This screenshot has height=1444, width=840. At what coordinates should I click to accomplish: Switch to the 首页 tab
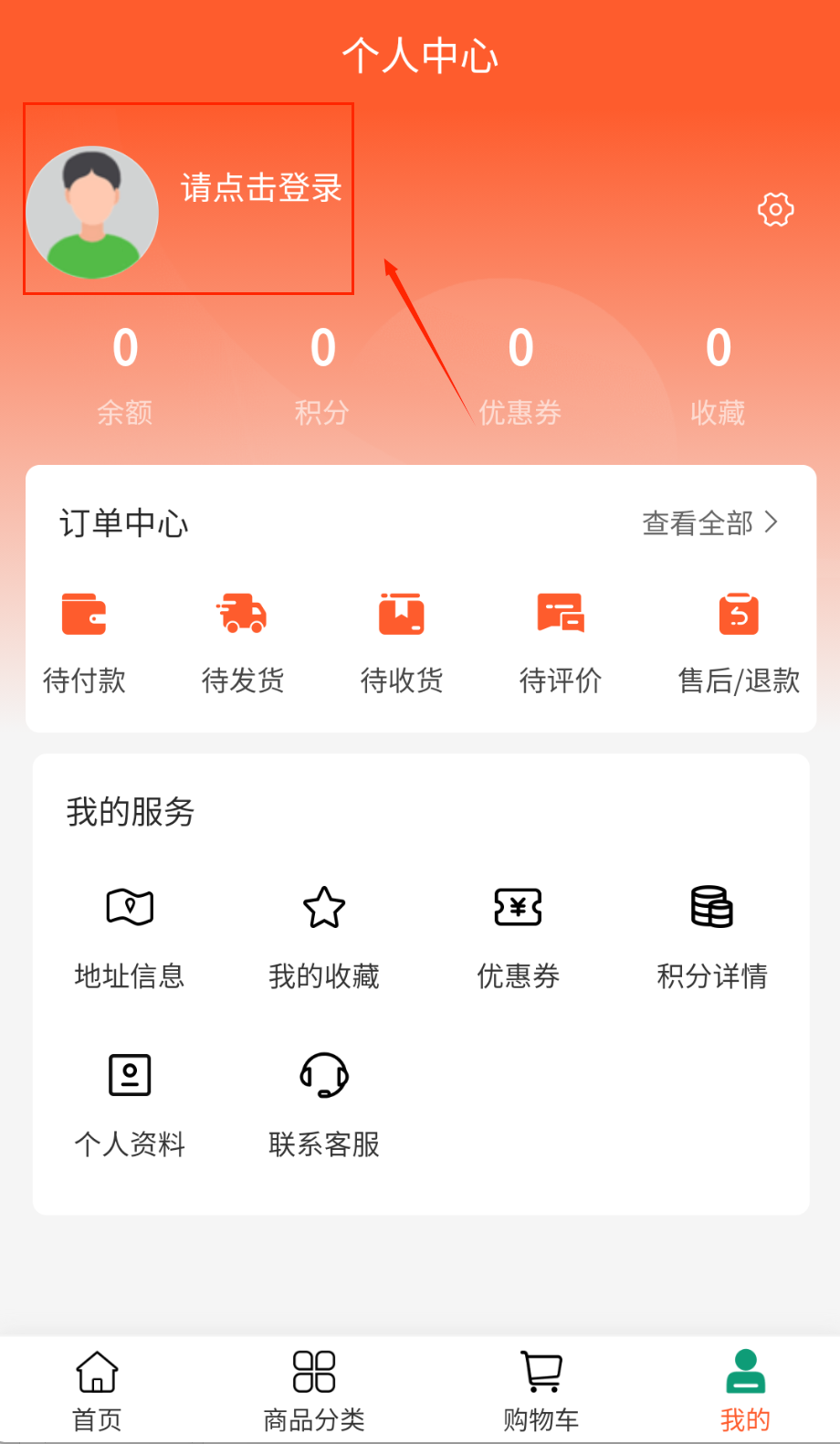point(97,1390)
